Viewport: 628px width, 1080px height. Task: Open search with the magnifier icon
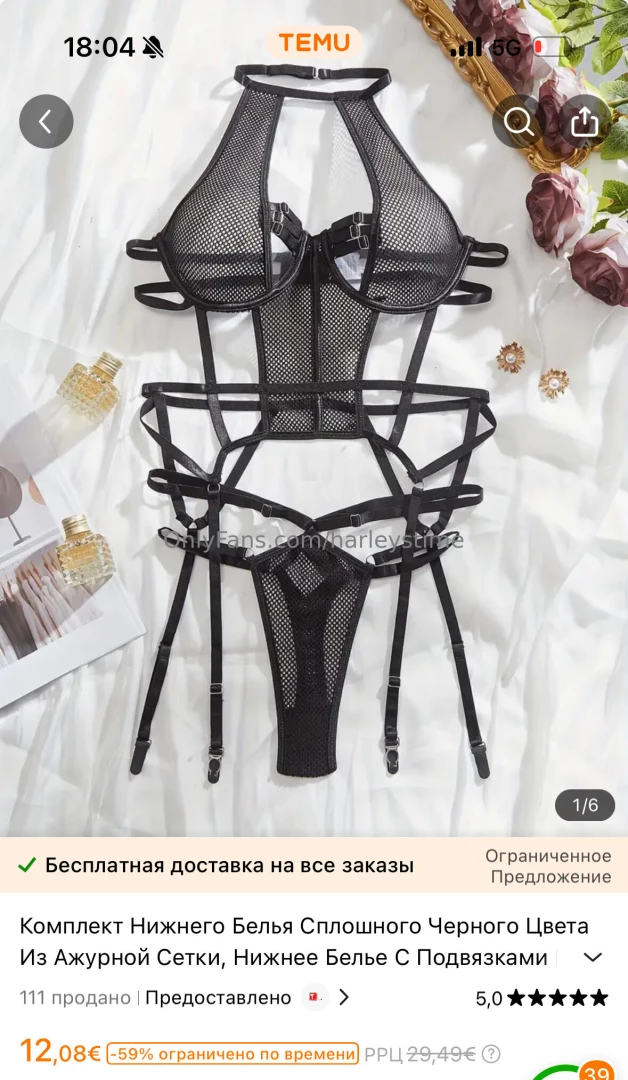click(519, 122)
